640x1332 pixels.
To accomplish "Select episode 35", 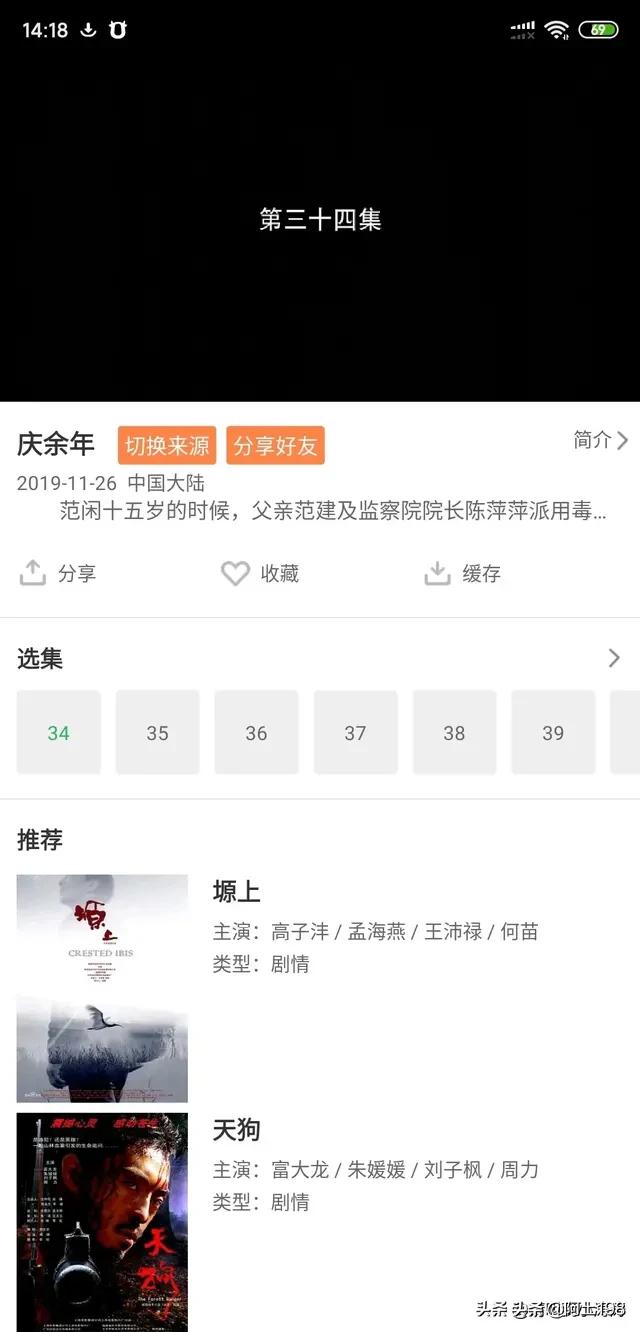I will tap(157, 732).
